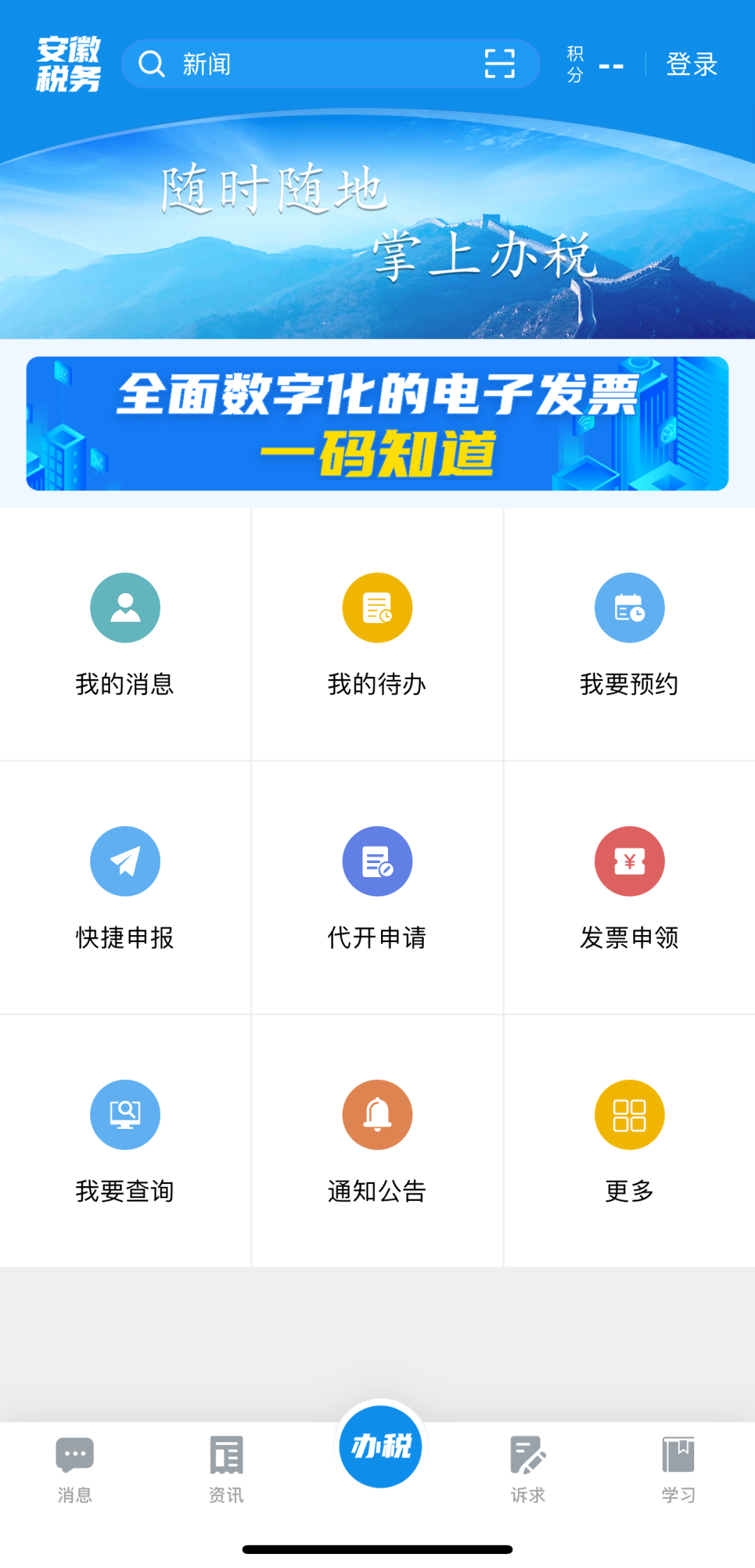The width and height of the screenshot is (755, 1568).
Task: Open the 全面数字化的电子发票 banner
Action: pos(377,424)
